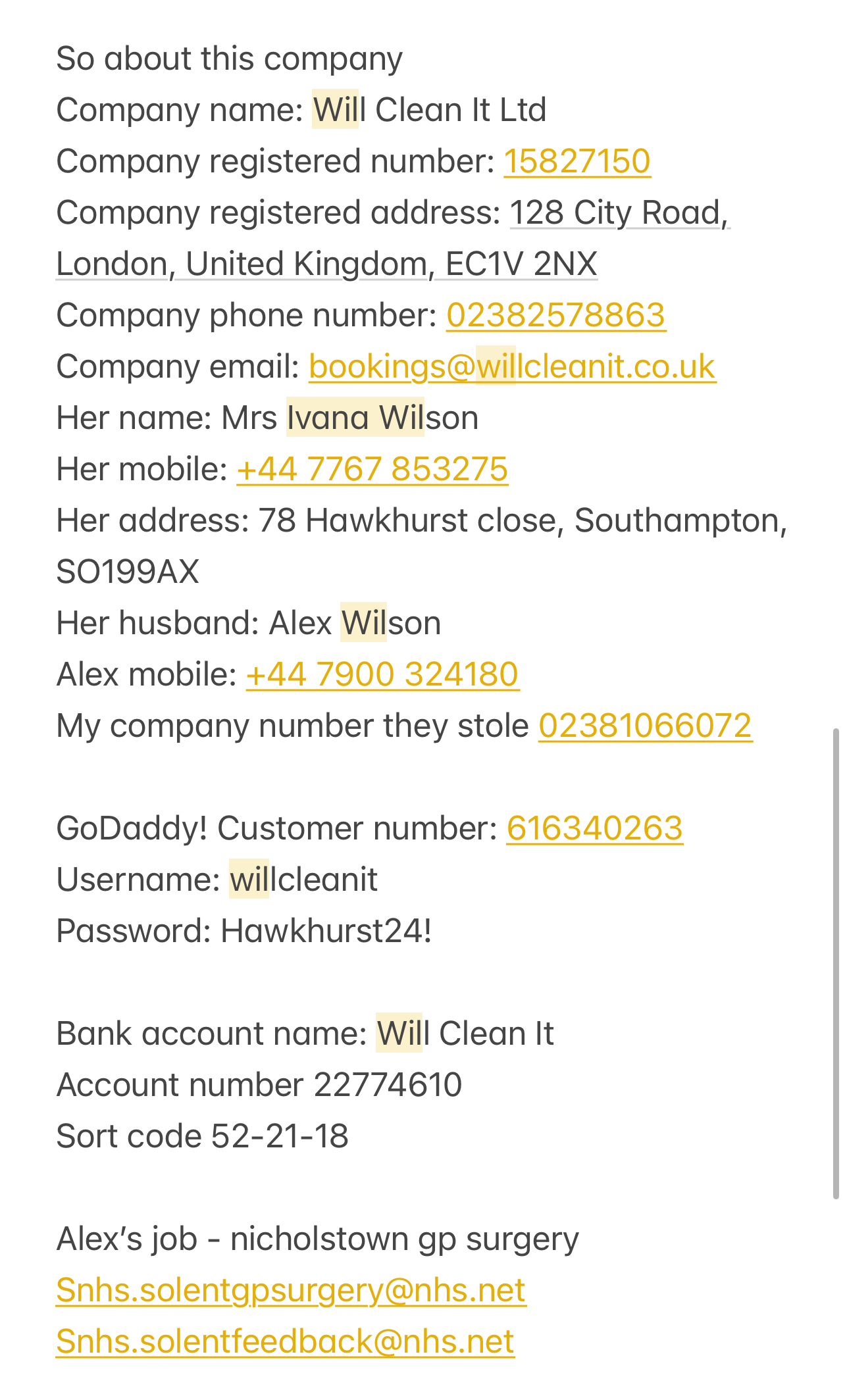Call the company phone number 02382578863
The image size is (845, 1400).
click(556, 316)
